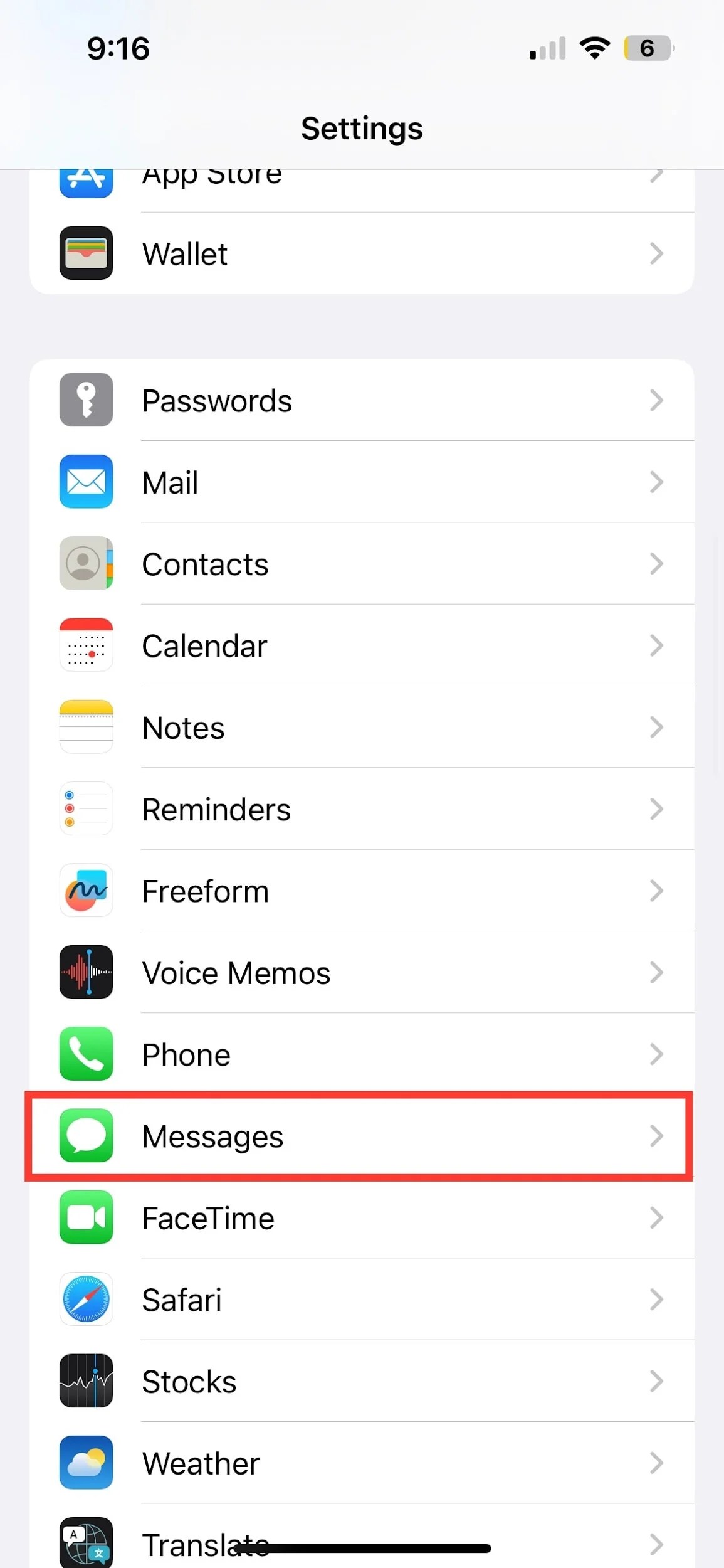
Task: Expand the Messages settings chevron
Action: [657, 1136]
